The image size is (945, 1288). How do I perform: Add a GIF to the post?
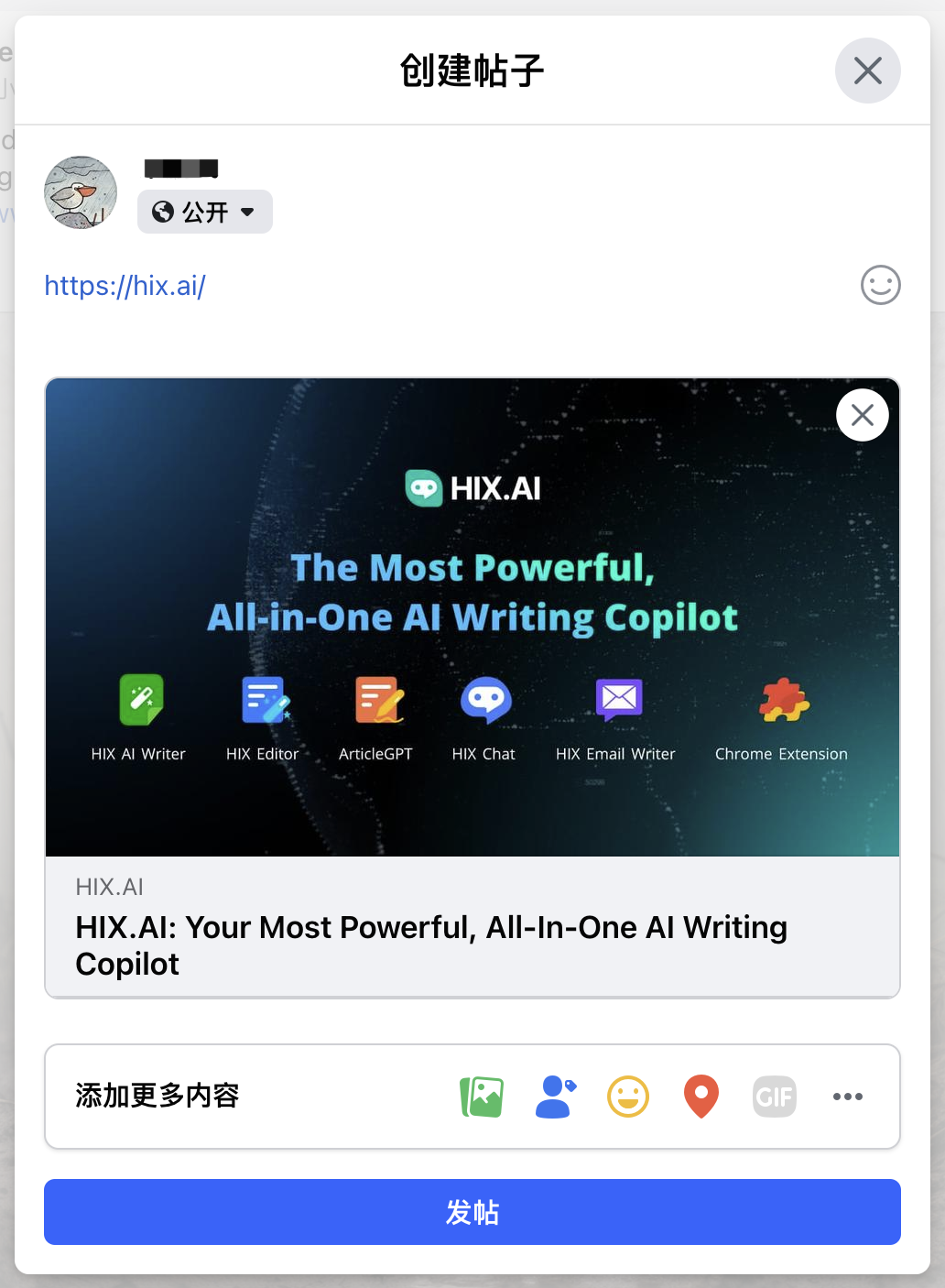tap(775, 1097)
